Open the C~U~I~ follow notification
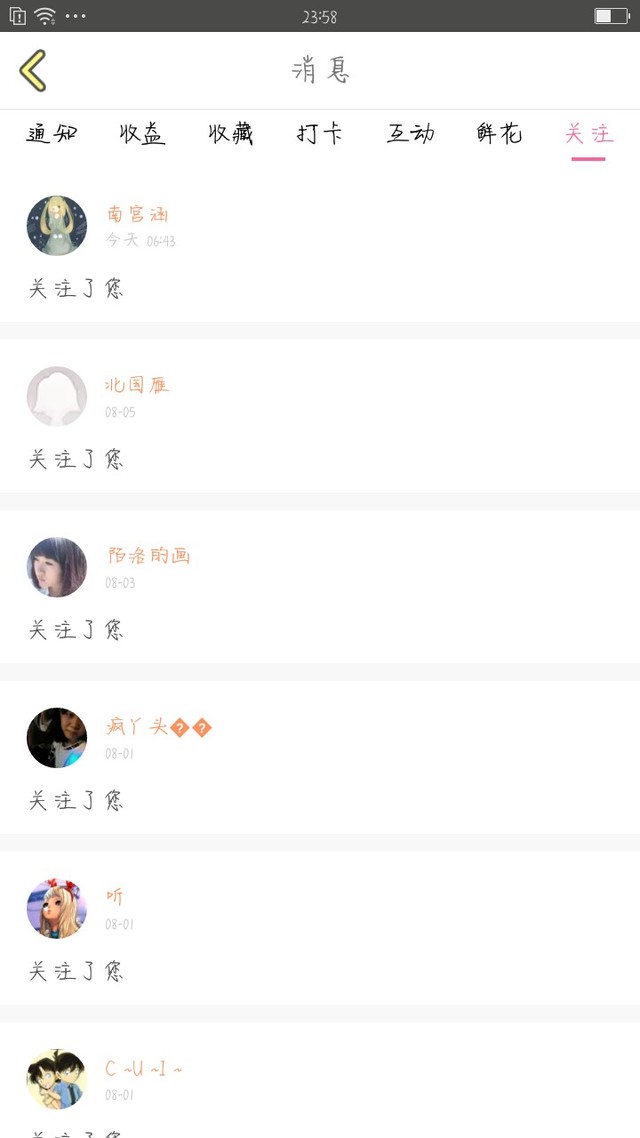Screen dimensions: 640x1138 click(320, 1080)
